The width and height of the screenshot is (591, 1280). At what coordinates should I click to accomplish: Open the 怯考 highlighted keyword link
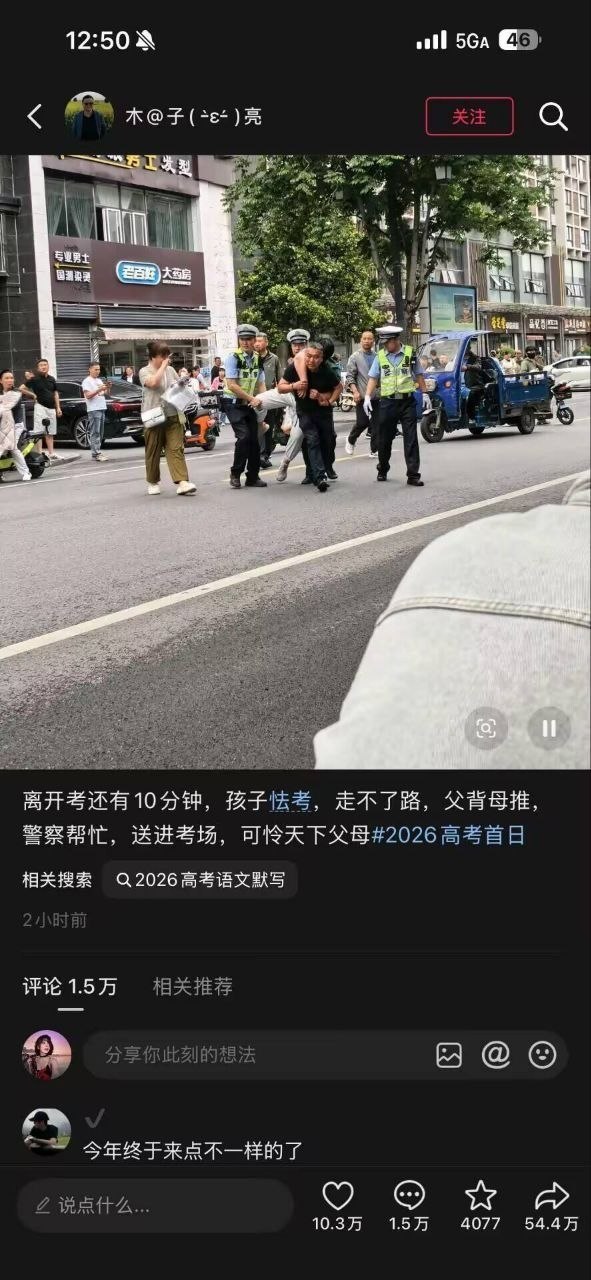tap(290, 801)
